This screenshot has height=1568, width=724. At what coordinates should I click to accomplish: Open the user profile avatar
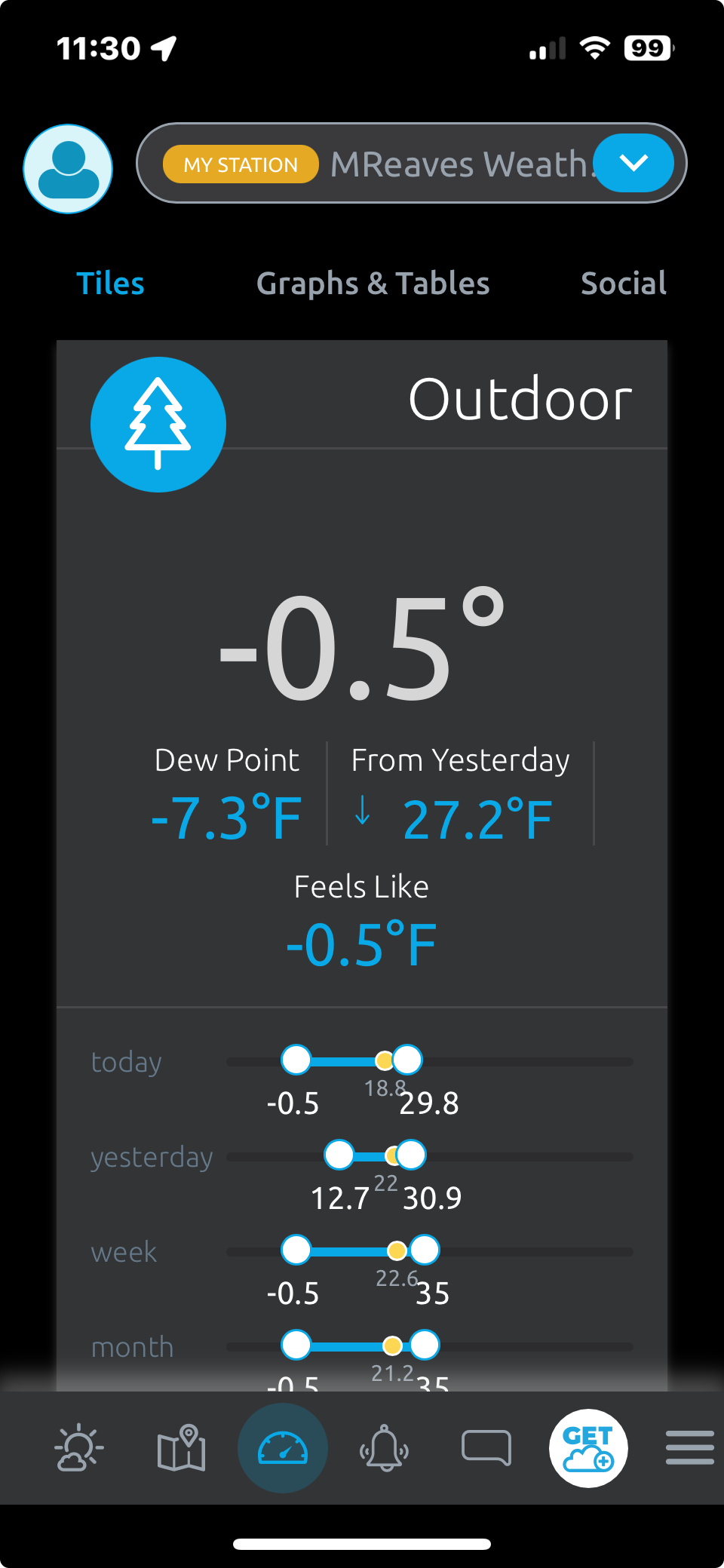68,169
